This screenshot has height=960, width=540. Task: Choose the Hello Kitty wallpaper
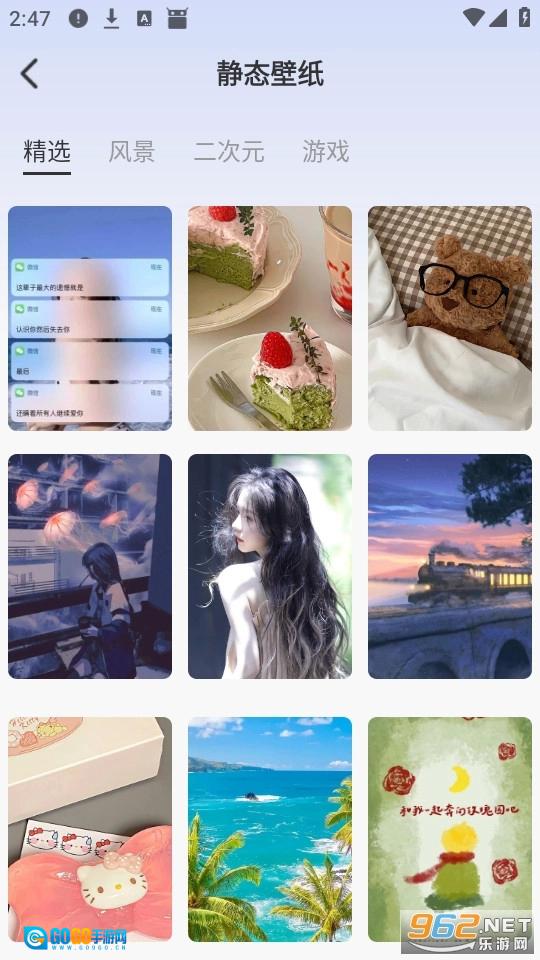coord(90,830)
